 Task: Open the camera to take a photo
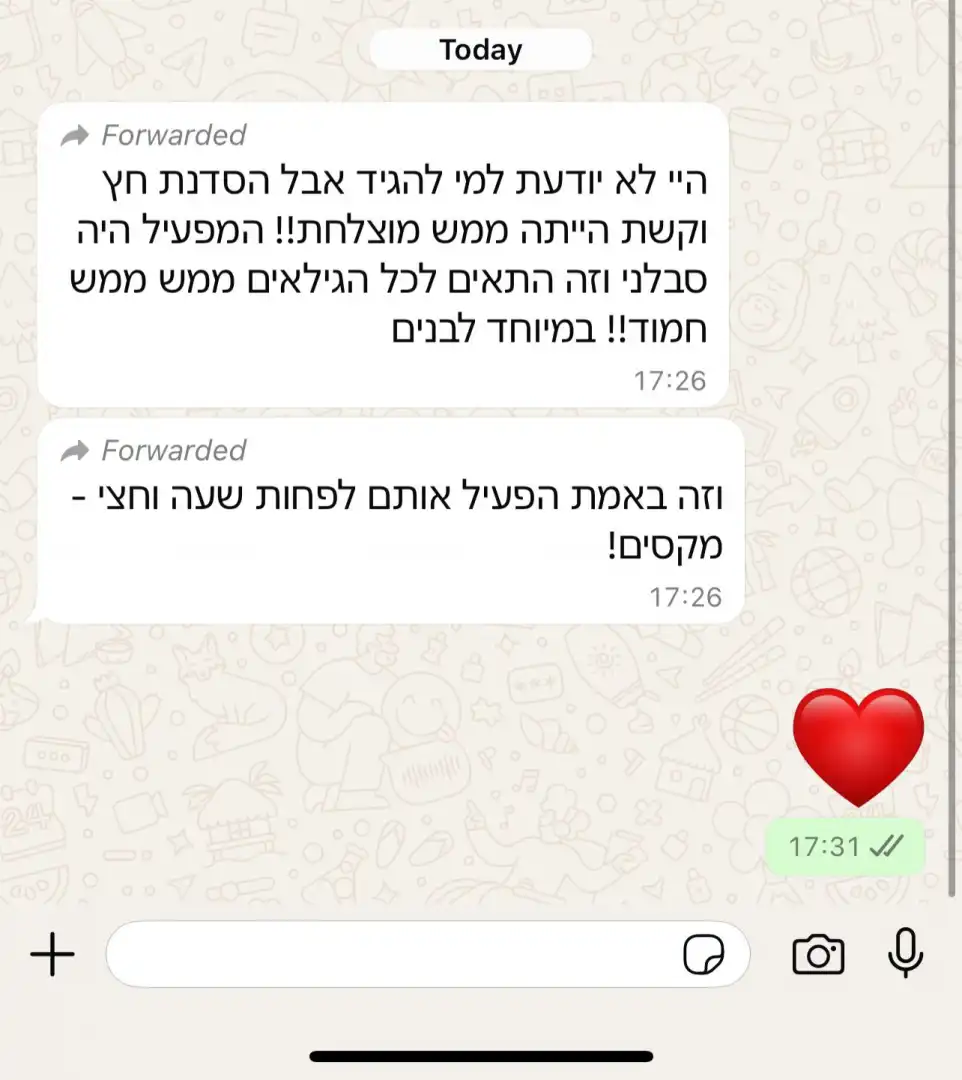818,955
